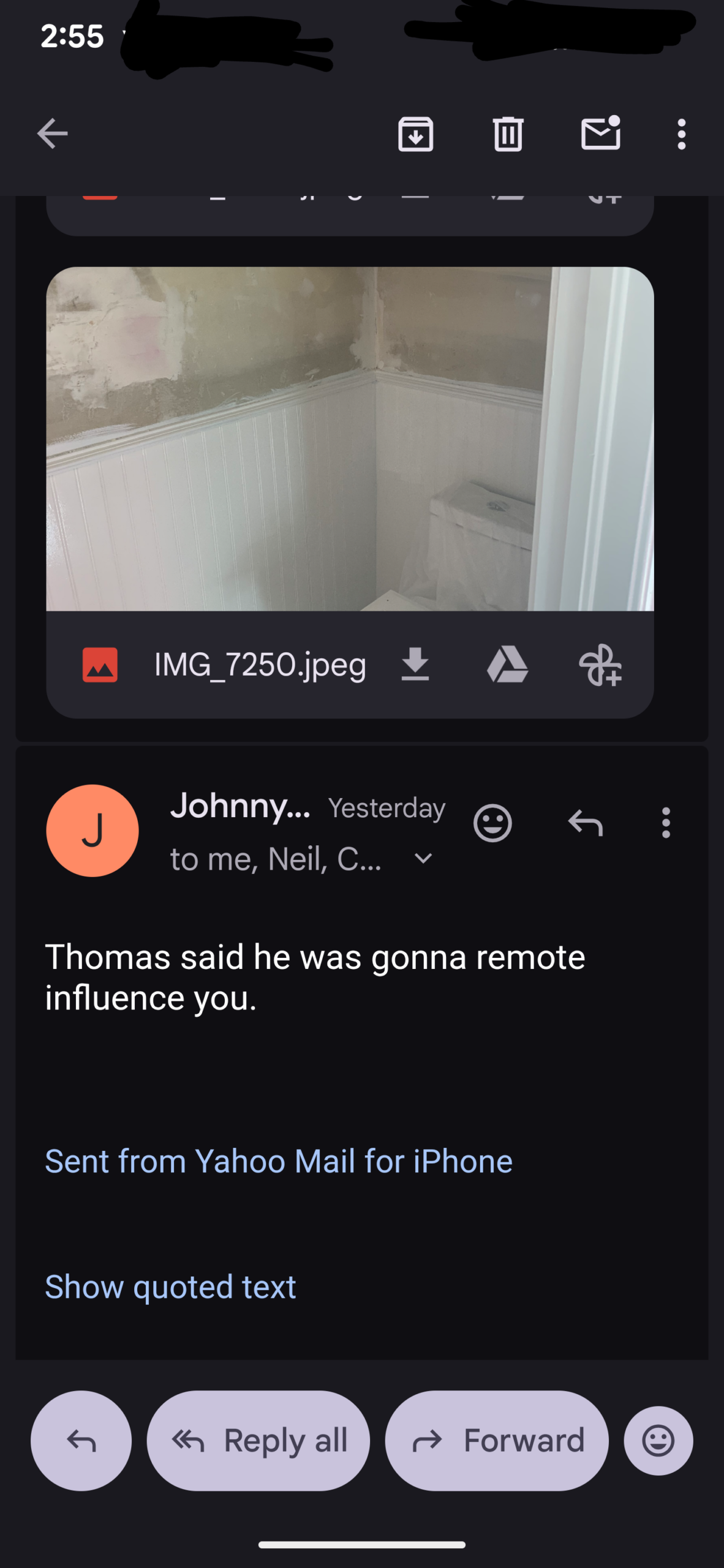The width and height of the screenshot is (724, 1568).
Task: Open the bottom emoji reaction button
Action: click(x=658, y=1441)
